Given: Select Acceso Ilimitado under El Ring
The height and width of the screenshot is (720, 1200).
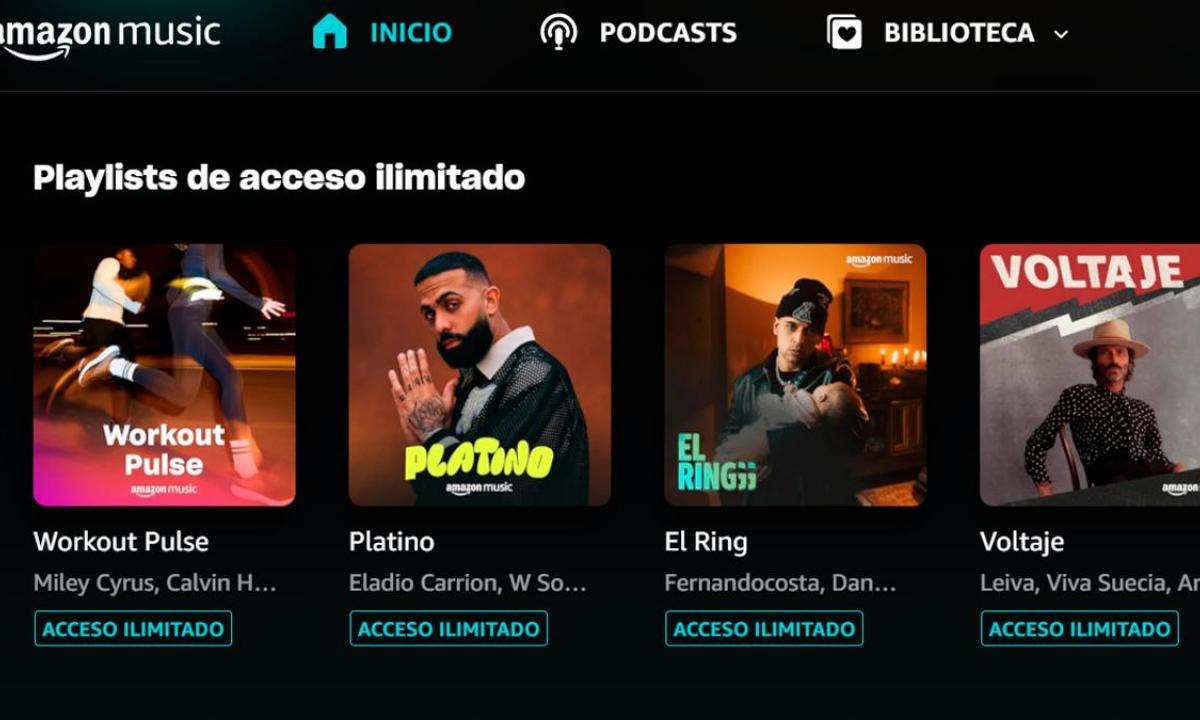Looking at the screenshot, I should coord(764,629).
